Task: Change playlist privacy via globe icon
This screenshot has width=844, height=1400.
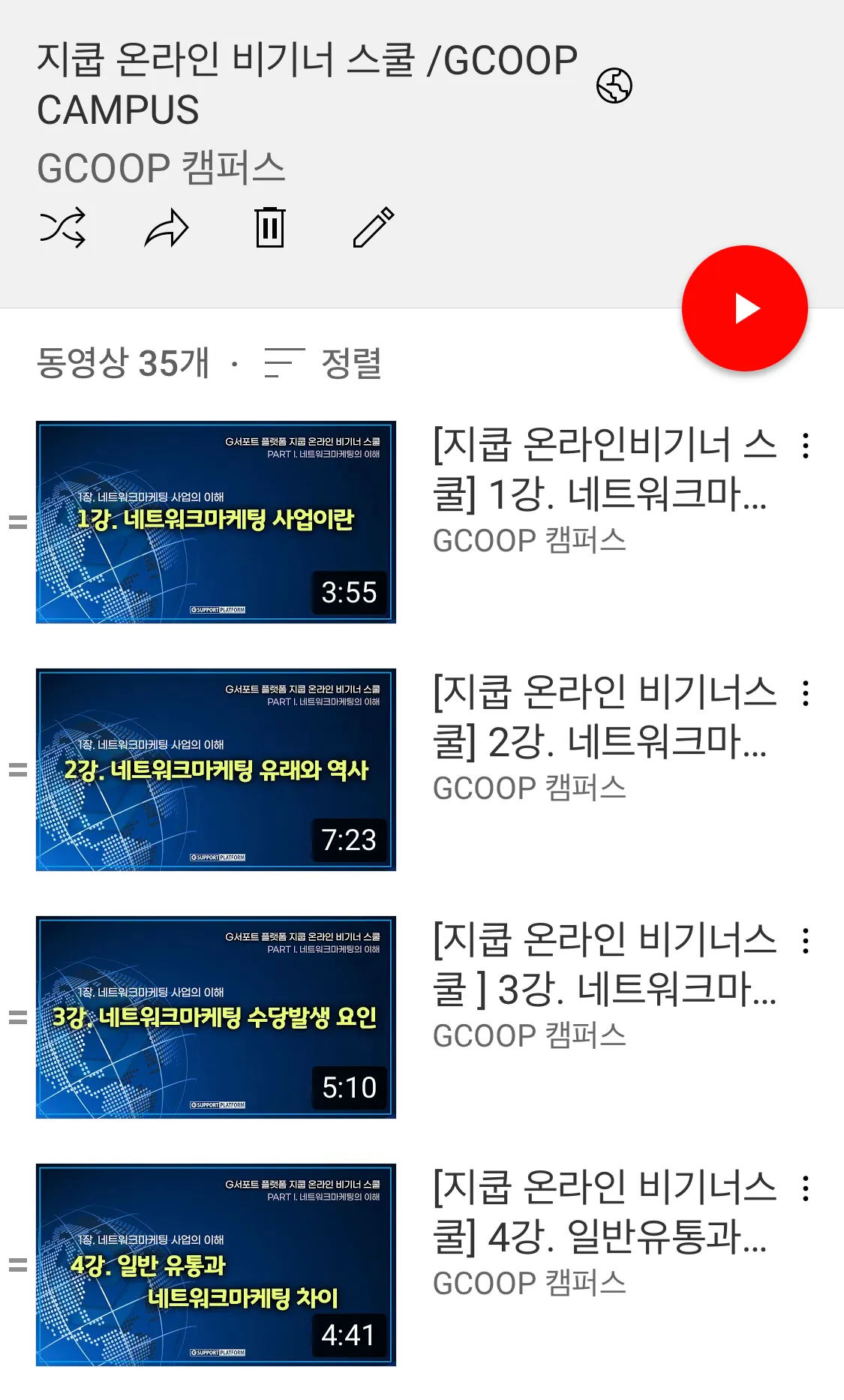Action: point(614,86)
